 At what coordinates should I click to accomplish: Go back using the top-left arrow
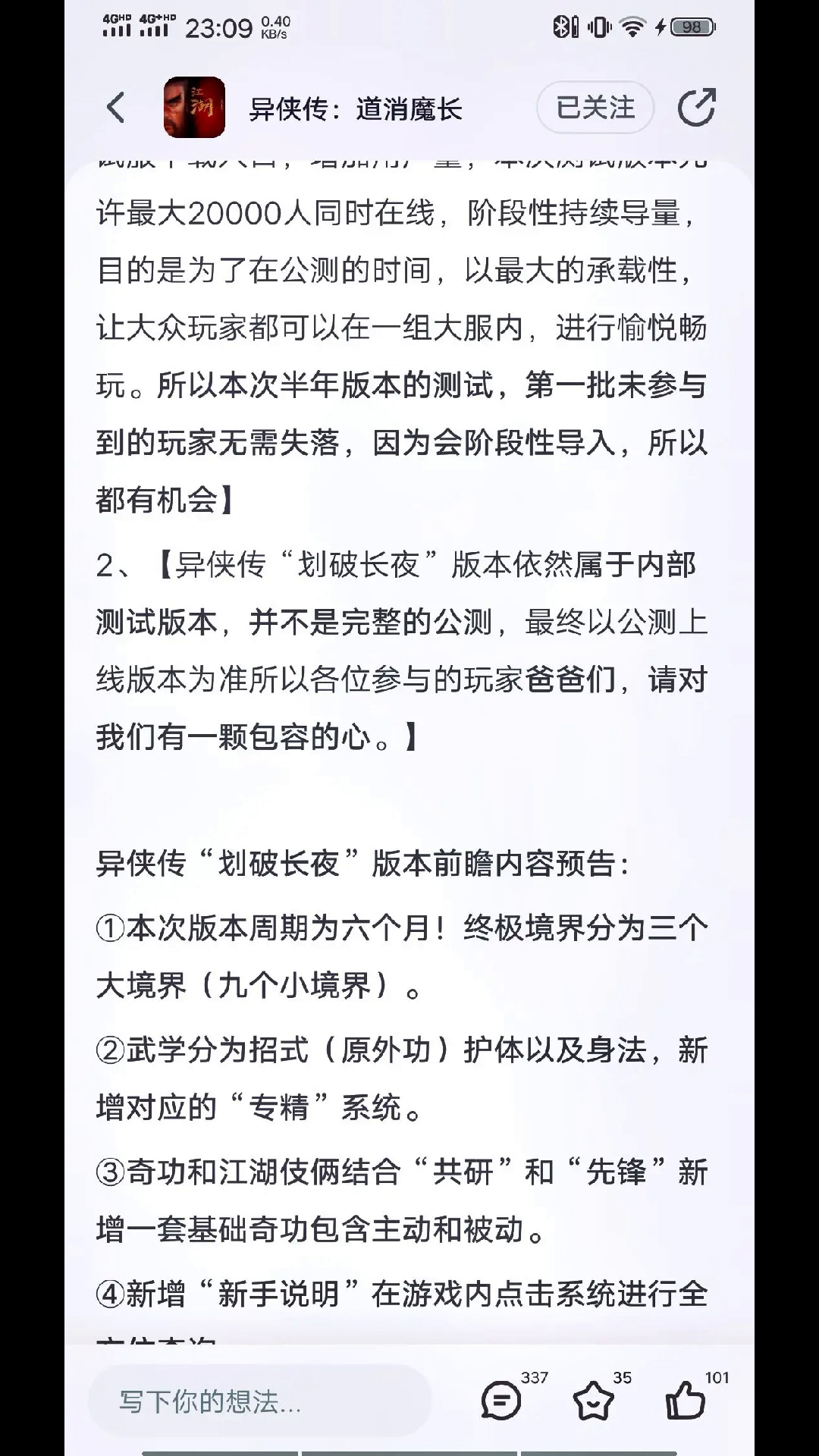[116, 108]
